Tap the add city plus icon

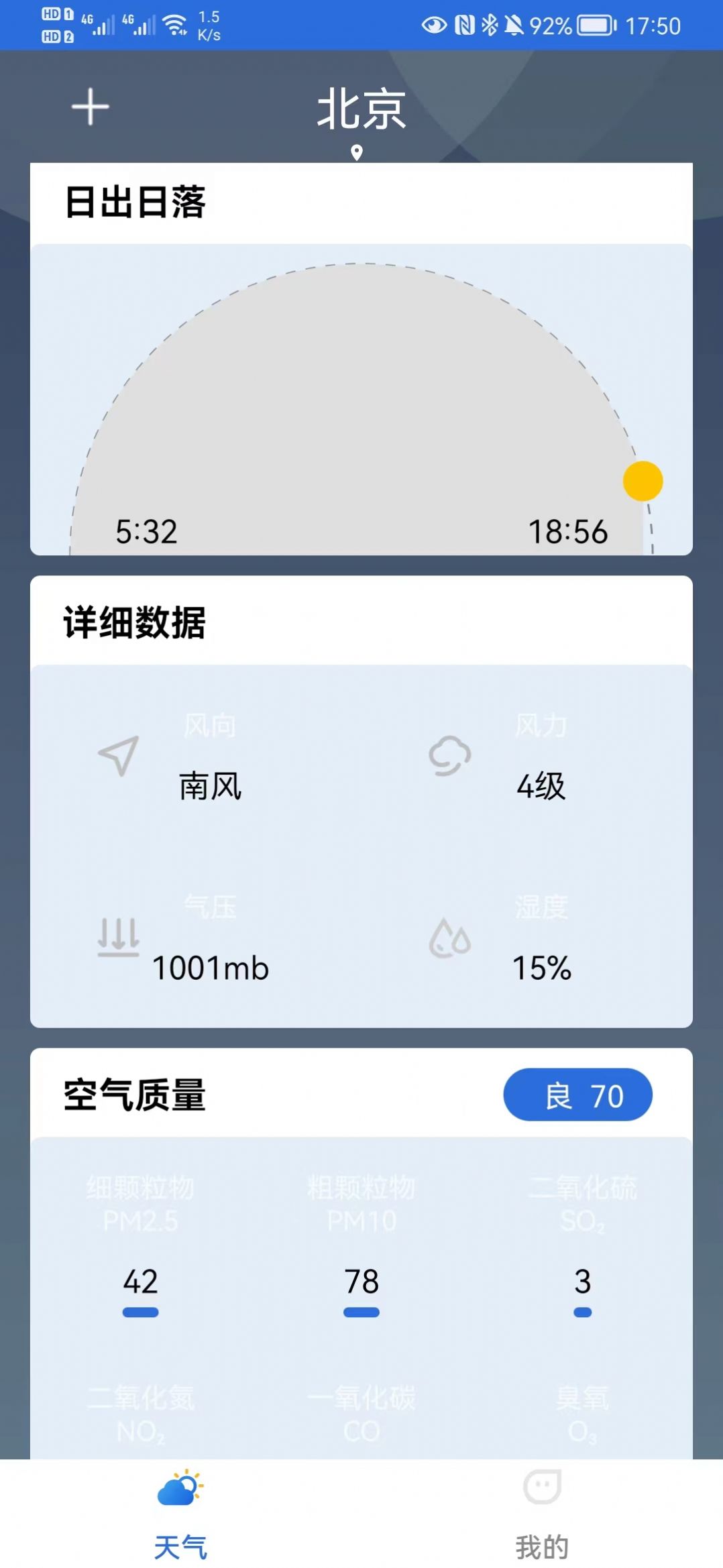click(91, 107)
